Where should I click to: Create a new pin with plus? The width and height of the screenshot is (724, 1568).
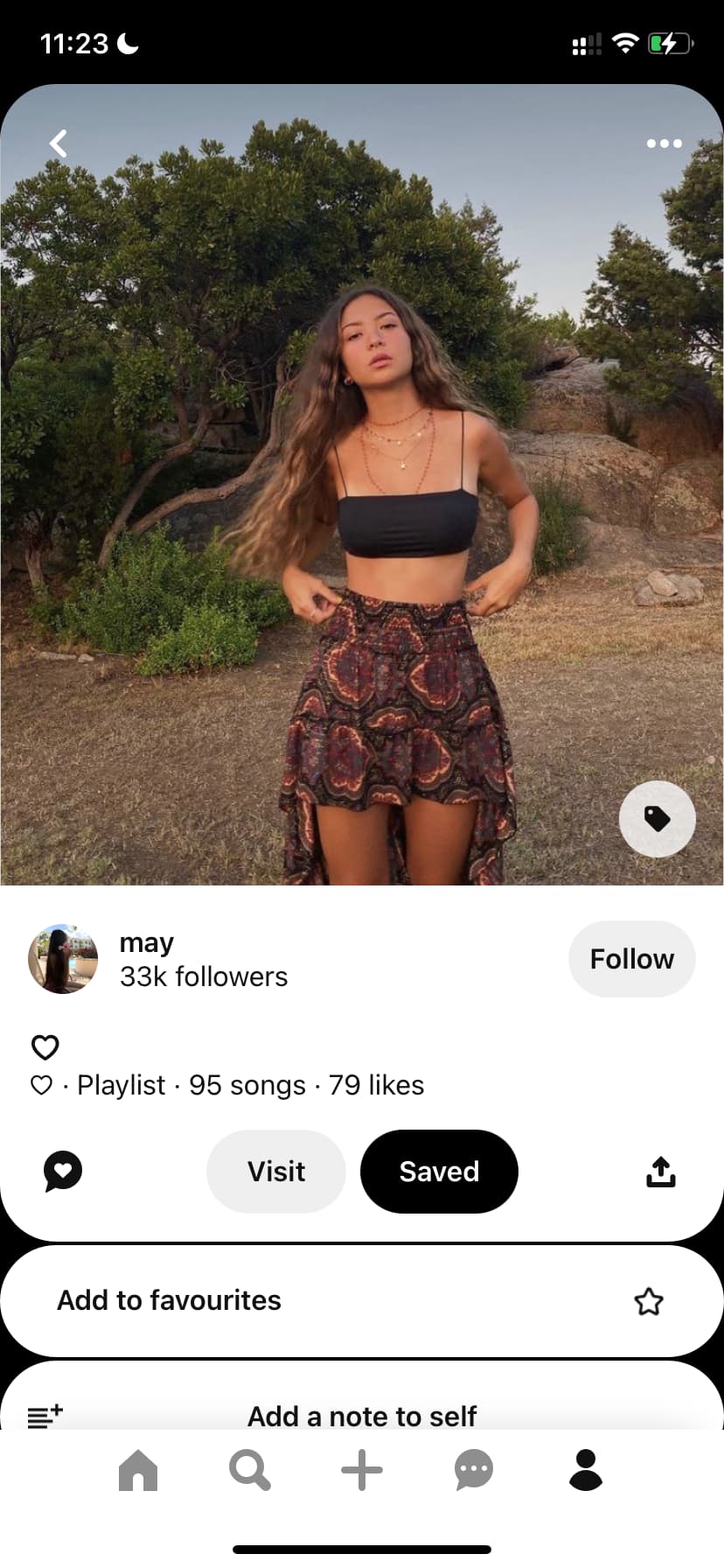[x=362, y=1470]
